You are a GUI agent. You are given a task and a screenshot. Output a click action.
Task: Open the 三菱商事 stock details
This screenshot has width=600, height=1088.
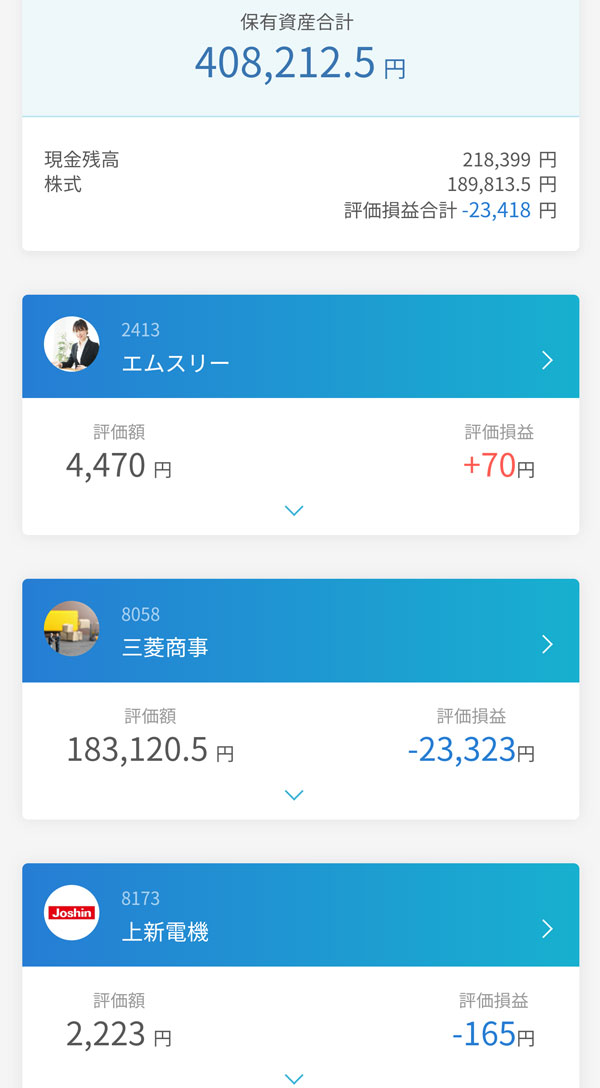point(546,645)
